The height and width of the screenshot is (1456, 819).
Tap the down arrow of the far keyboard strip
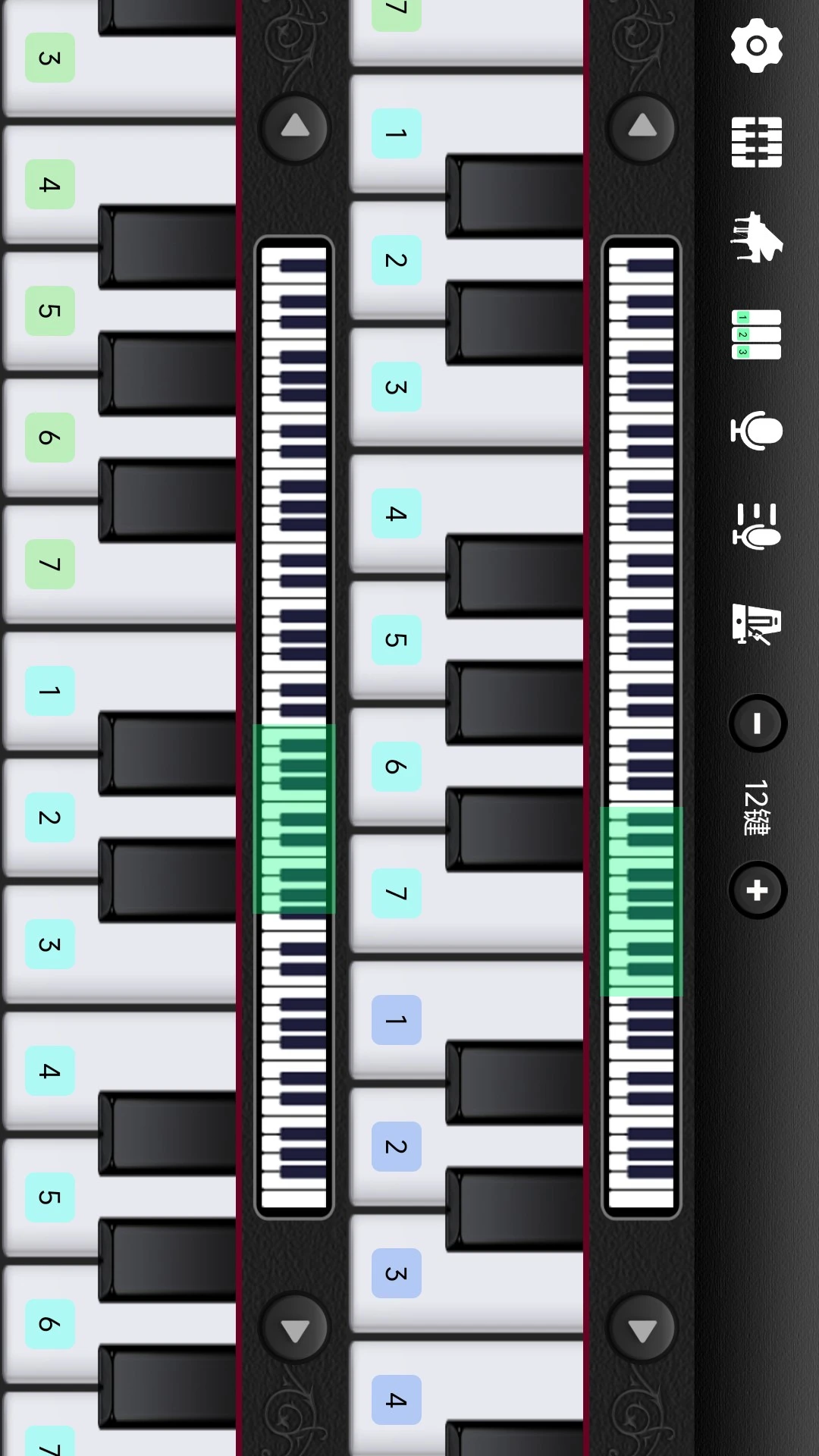click(x=295, y=1329)
